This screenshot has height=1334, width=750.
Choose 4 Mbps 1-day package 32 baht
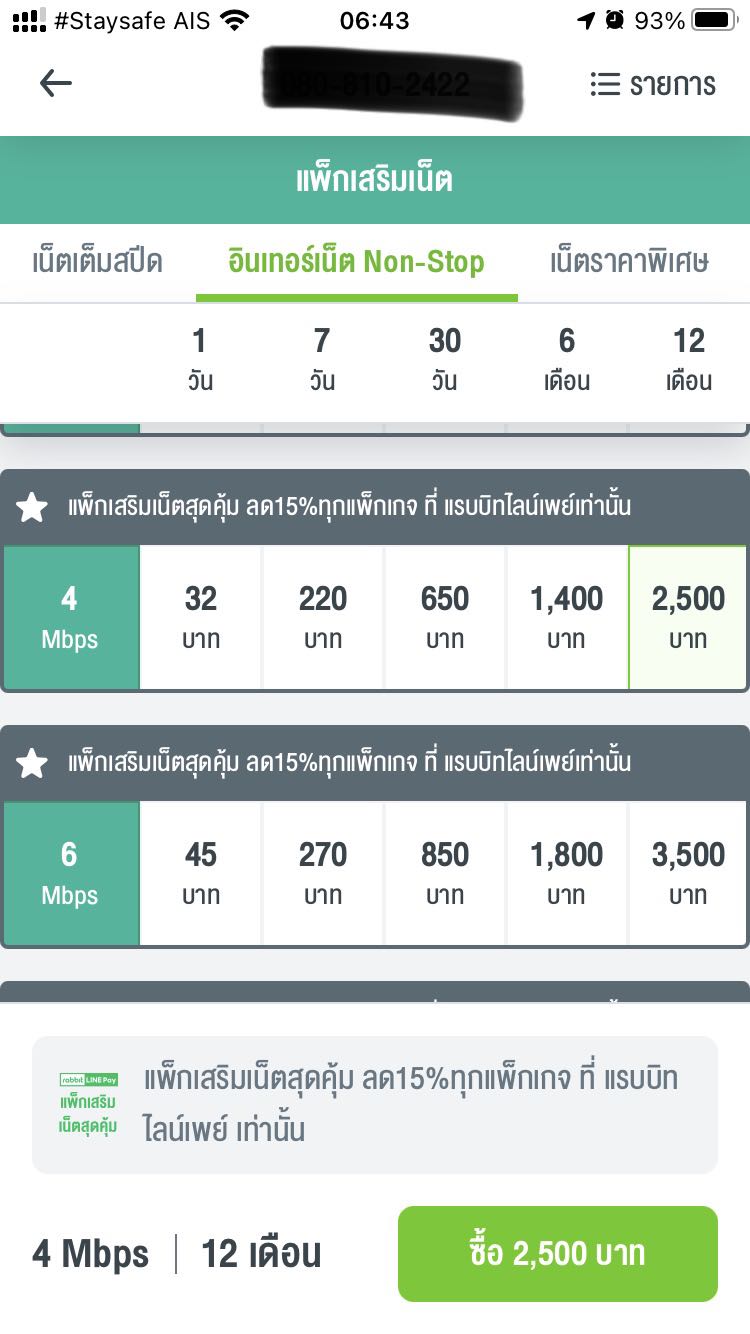click(201, 617)
